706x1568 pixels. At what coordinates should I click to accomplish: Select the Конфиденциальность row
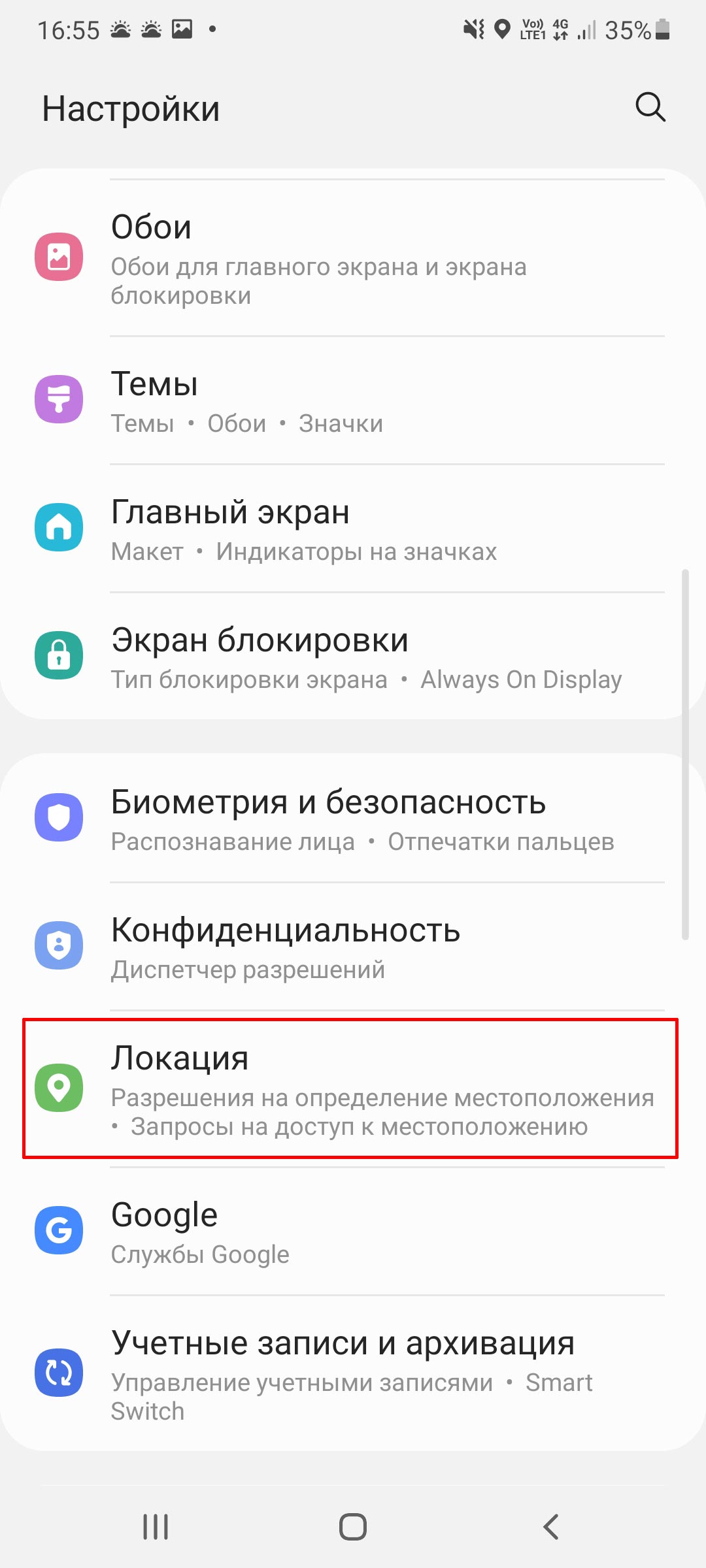pyautogui.click(x=353, y=947)
